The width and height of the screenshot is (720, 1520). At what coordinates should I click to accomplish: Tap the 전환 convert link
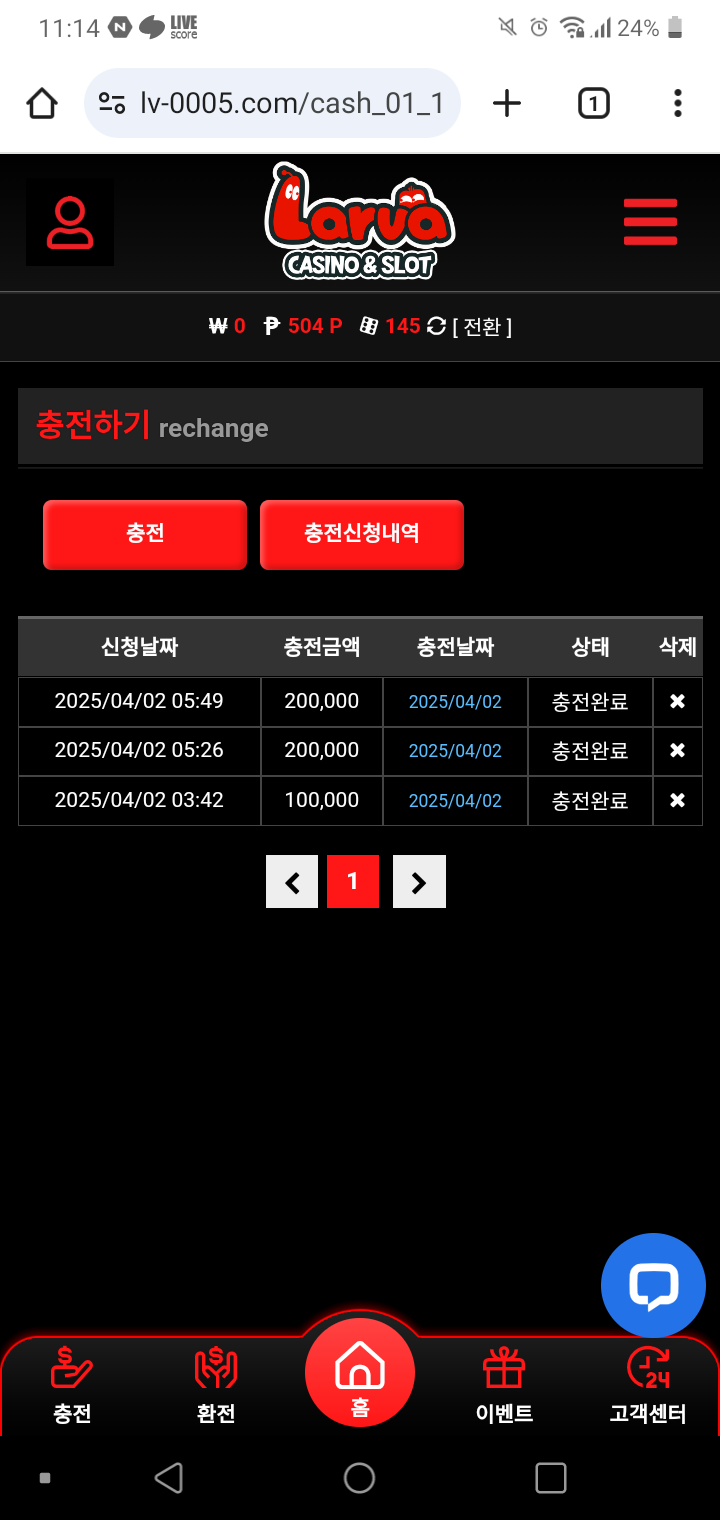coord(482,327)
